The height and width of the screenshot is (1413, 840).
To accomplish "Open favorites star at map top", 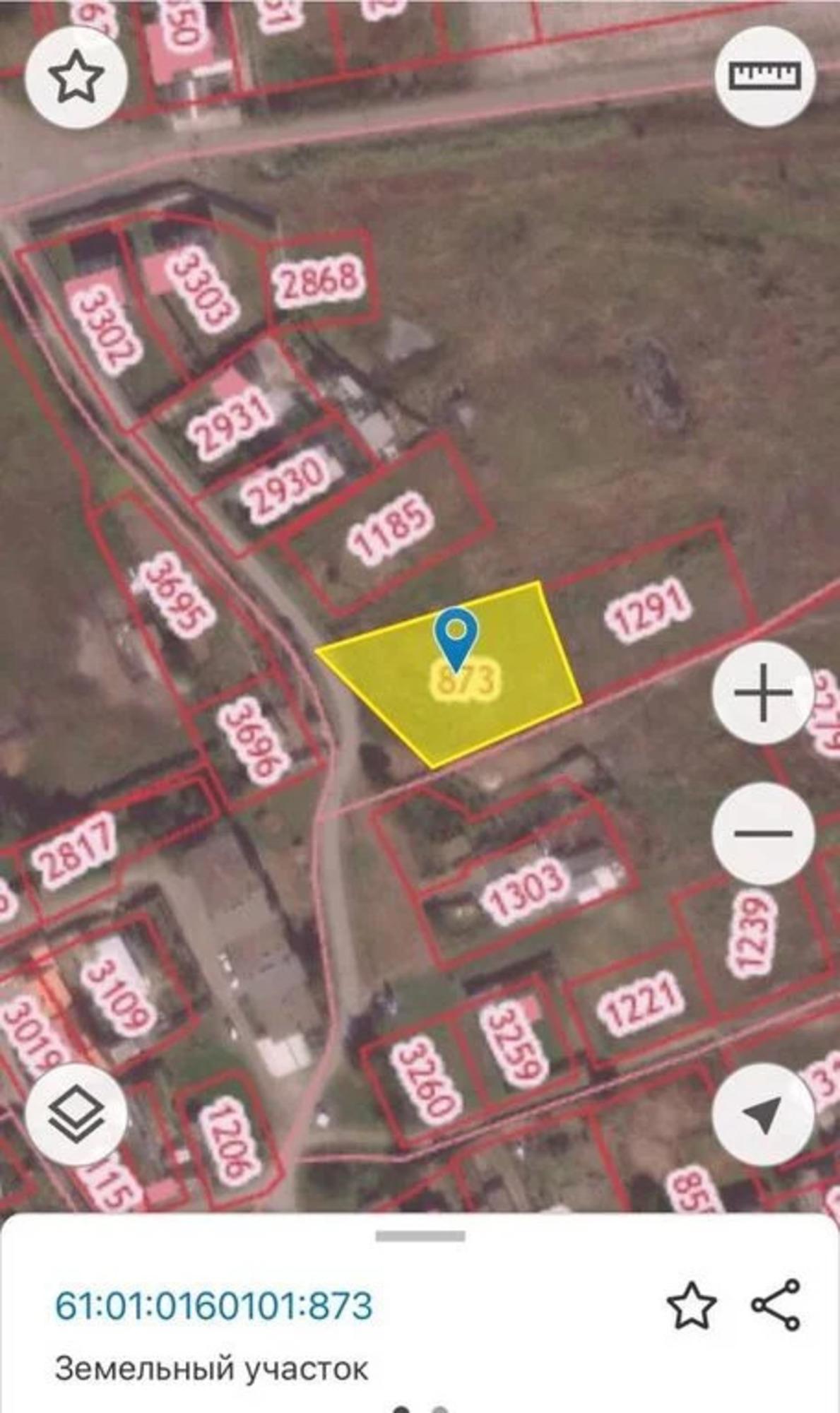I will pos(76,78).
